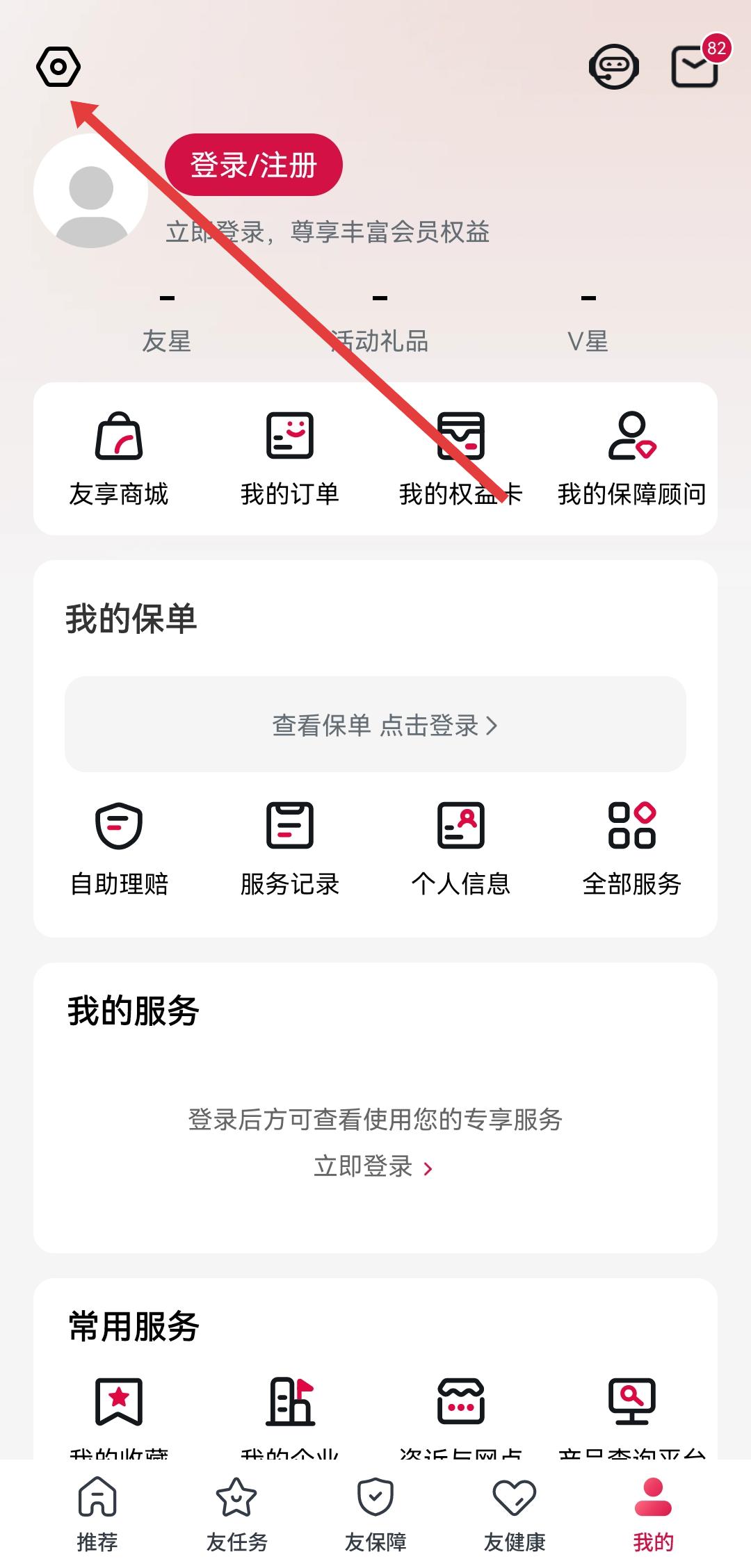
Task: Open 服务记录
Action: pyautogui.click(x=290, y=848)
